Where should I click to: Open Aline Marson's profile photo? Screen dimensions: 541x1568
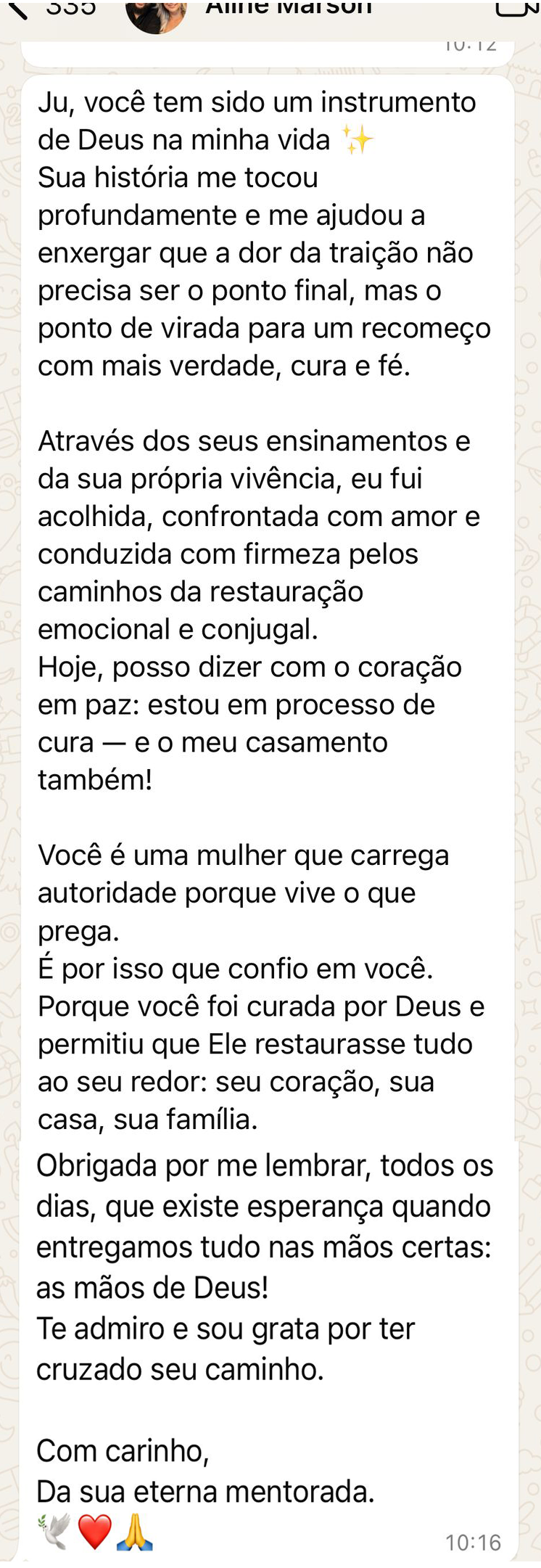[x=156, y=15]
